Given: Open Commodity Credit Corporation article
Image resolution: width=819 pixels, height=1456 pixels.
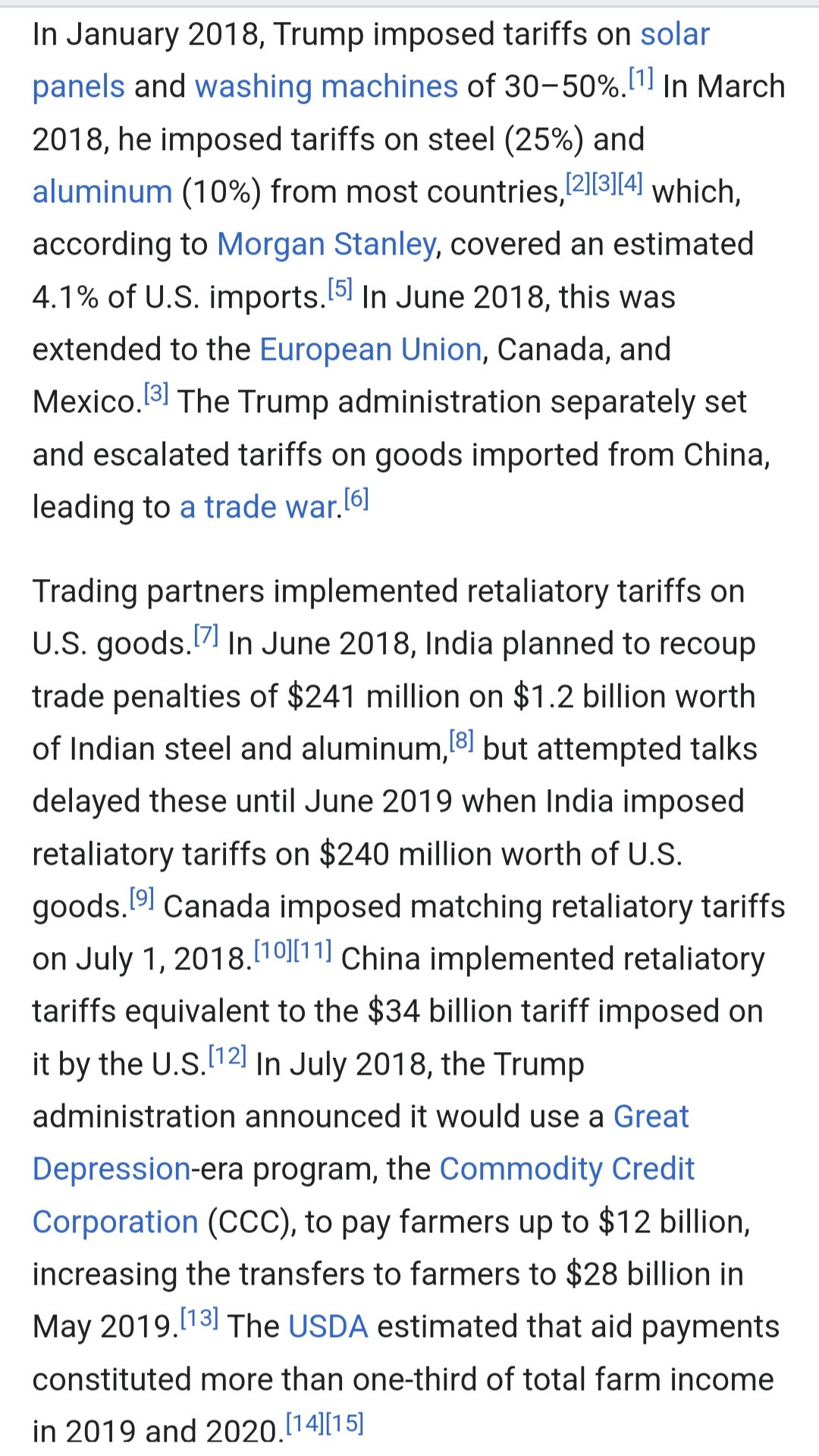Looking at the screenshot, I should coord(566,1169).
